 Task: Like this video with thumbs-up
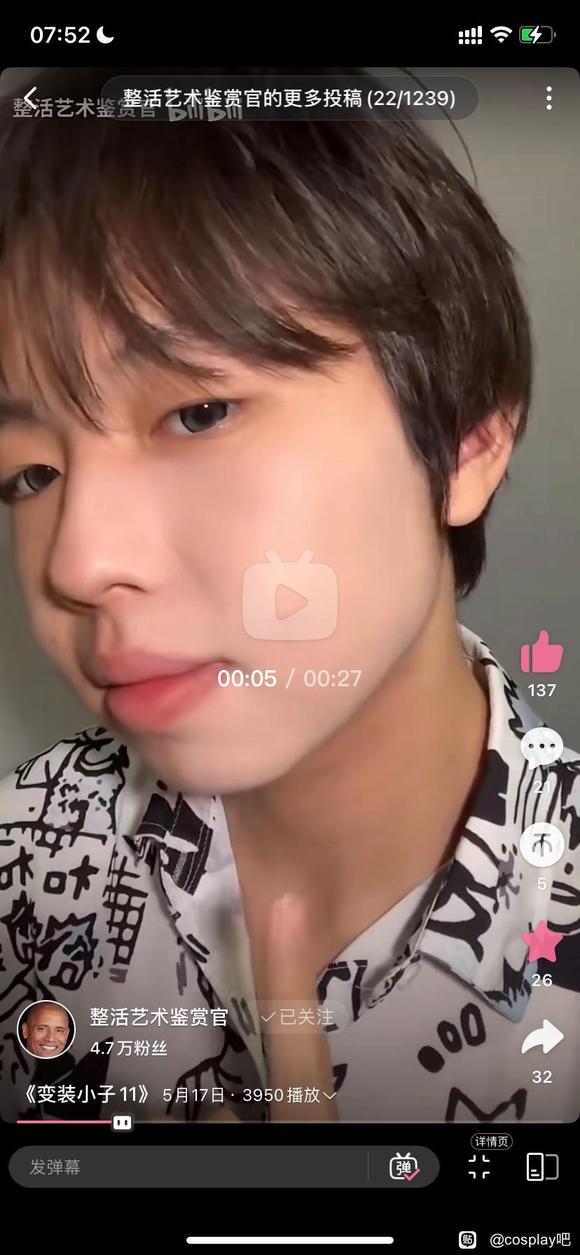point(541,652)
